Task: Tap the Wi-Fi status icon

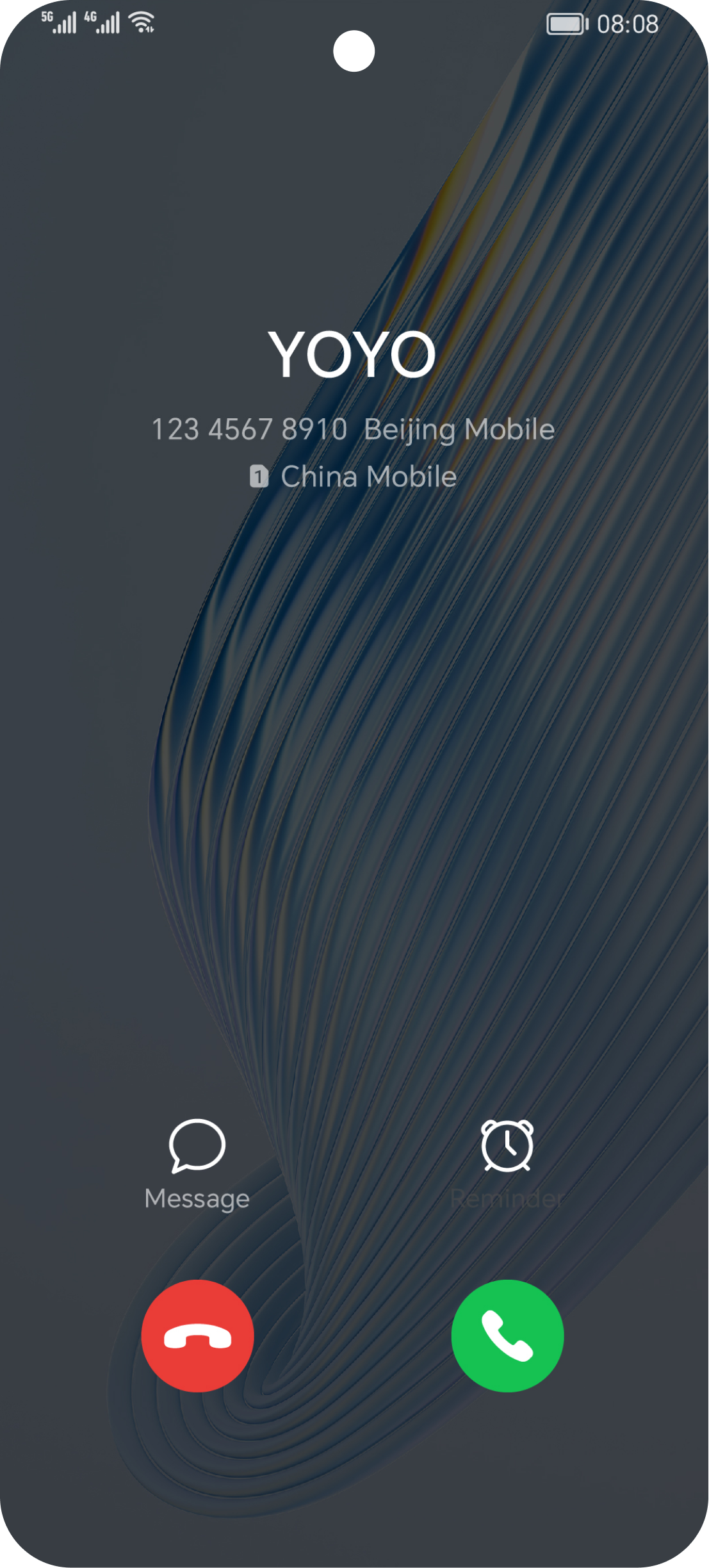Action: pyautogui.click(x=140, y=21)
